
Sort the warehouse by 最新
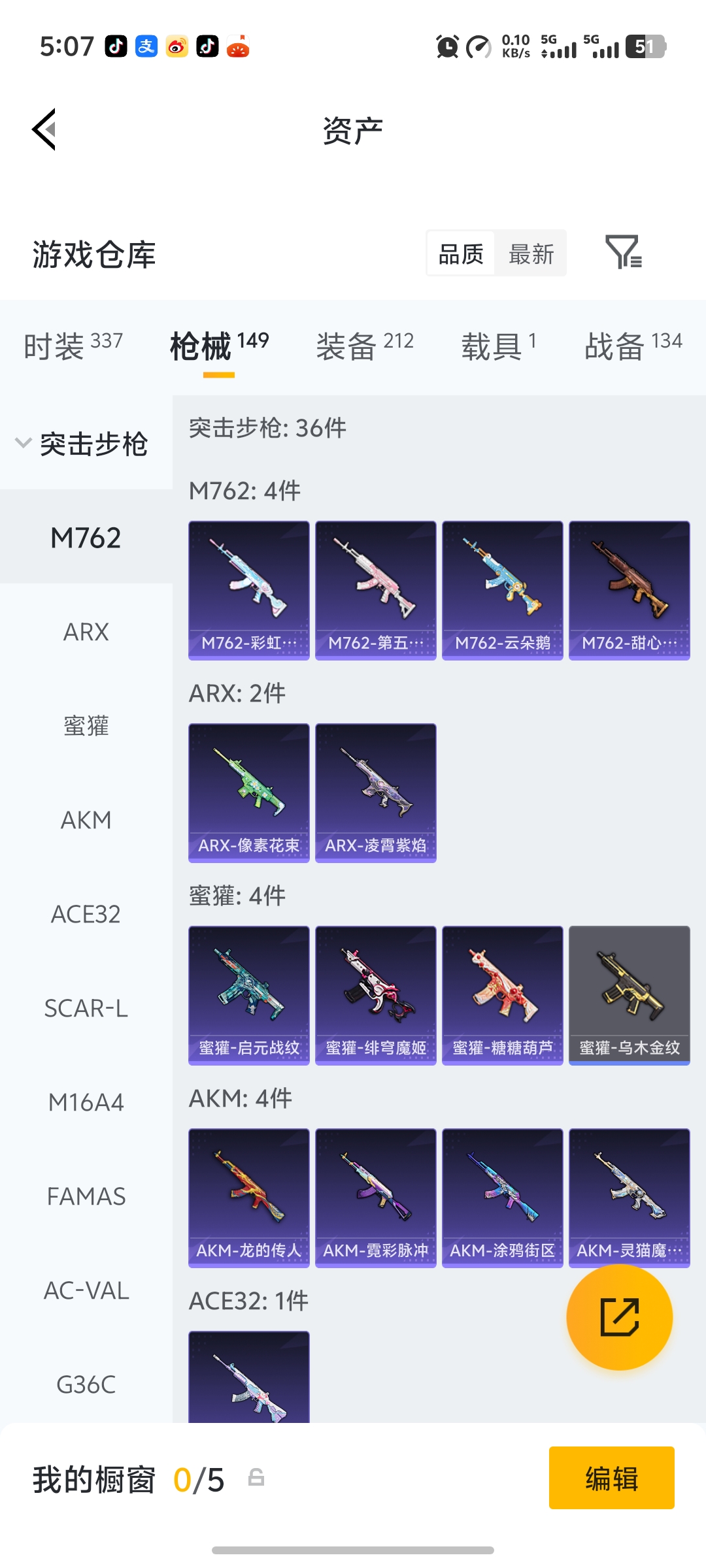tap(531, 253)
